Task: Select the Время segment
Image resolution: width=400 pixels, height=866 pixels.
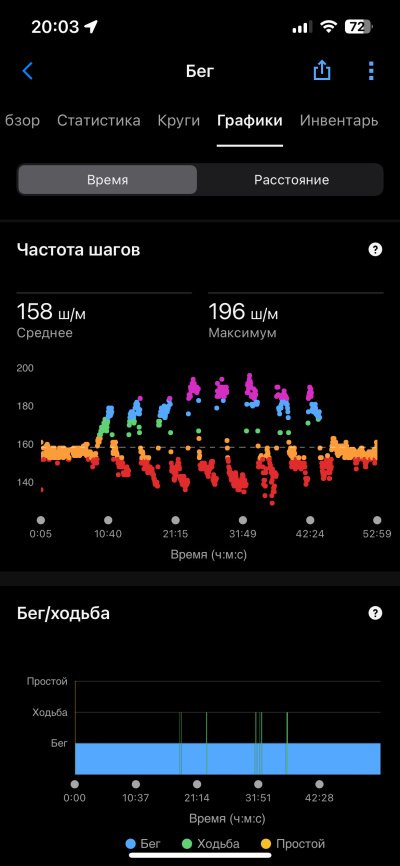Action: [x=107, y=180]
